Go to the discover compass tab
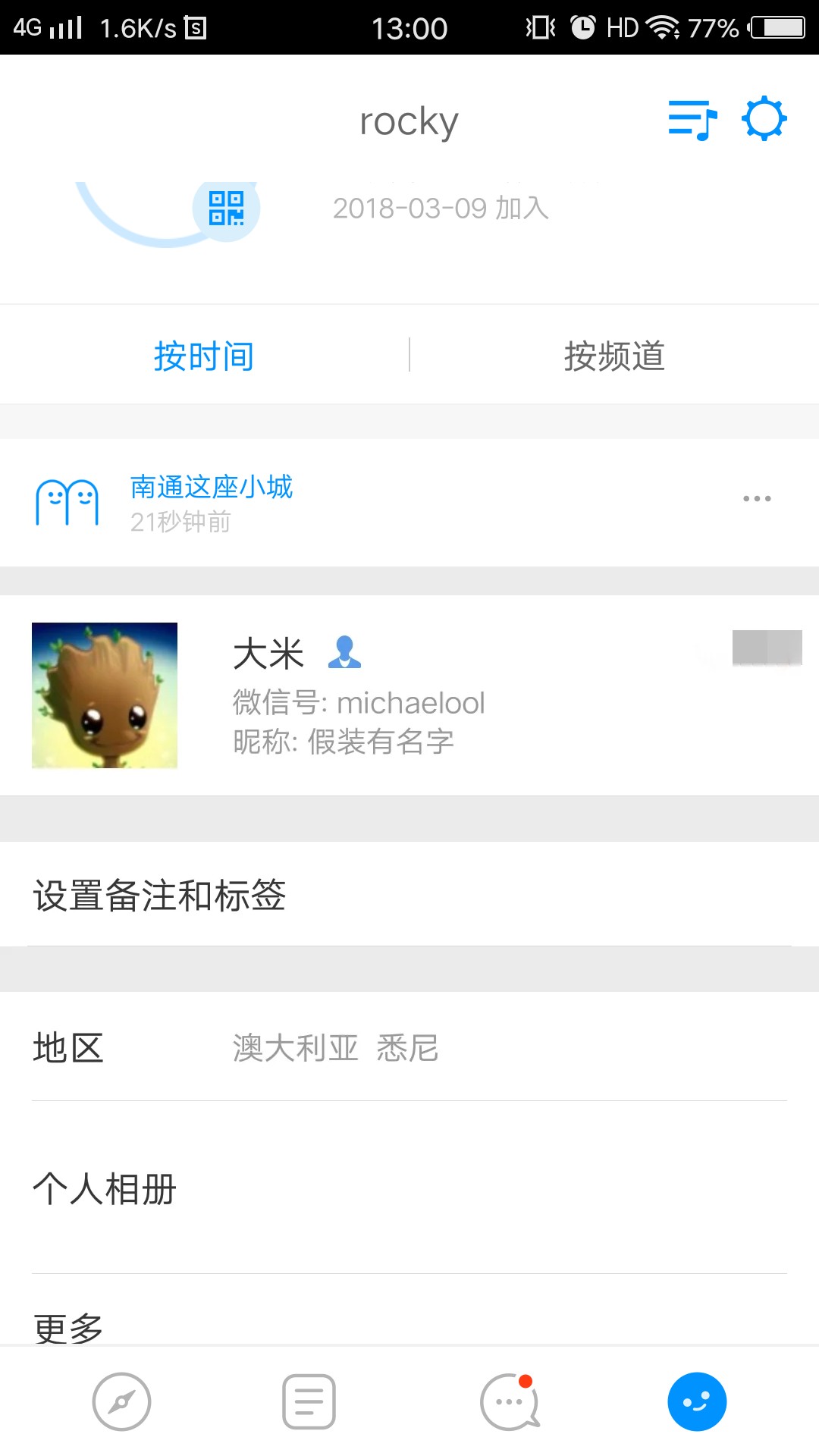This screenshot has width=819, height=1456. click(x=121, y=1401)
